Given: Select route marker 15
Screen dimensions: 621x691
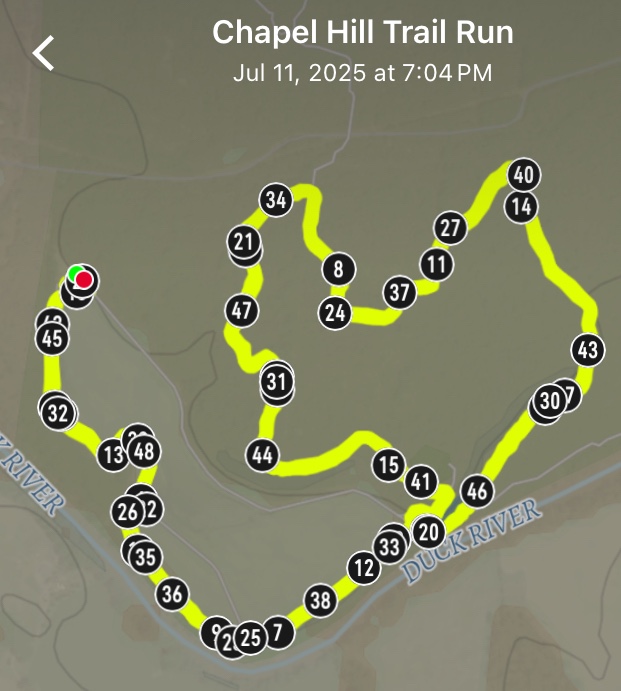Looking at the screenshot, I should [x=389, y=465].
